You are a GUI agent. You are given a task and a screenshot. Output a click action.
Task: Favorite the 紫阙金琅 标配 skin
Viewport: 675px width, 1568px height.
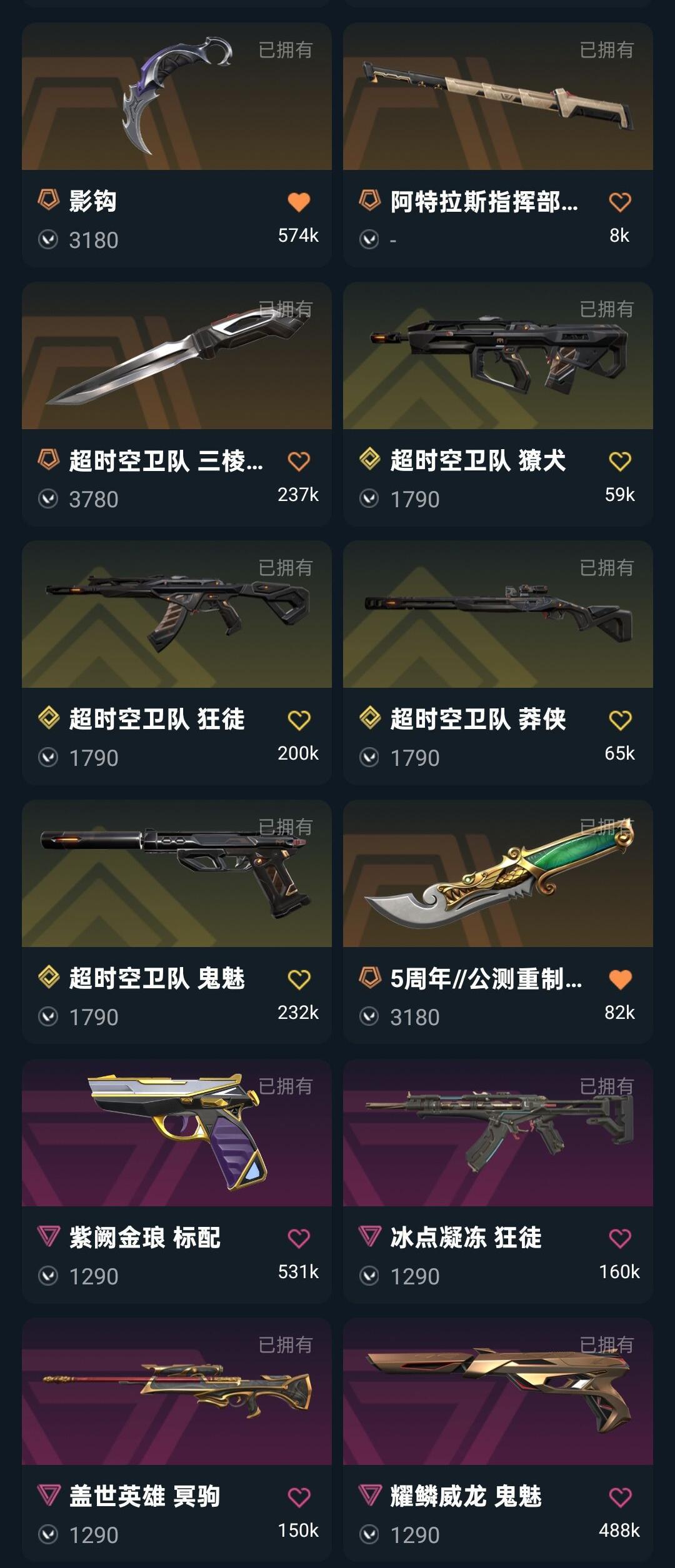(299, 1238)
